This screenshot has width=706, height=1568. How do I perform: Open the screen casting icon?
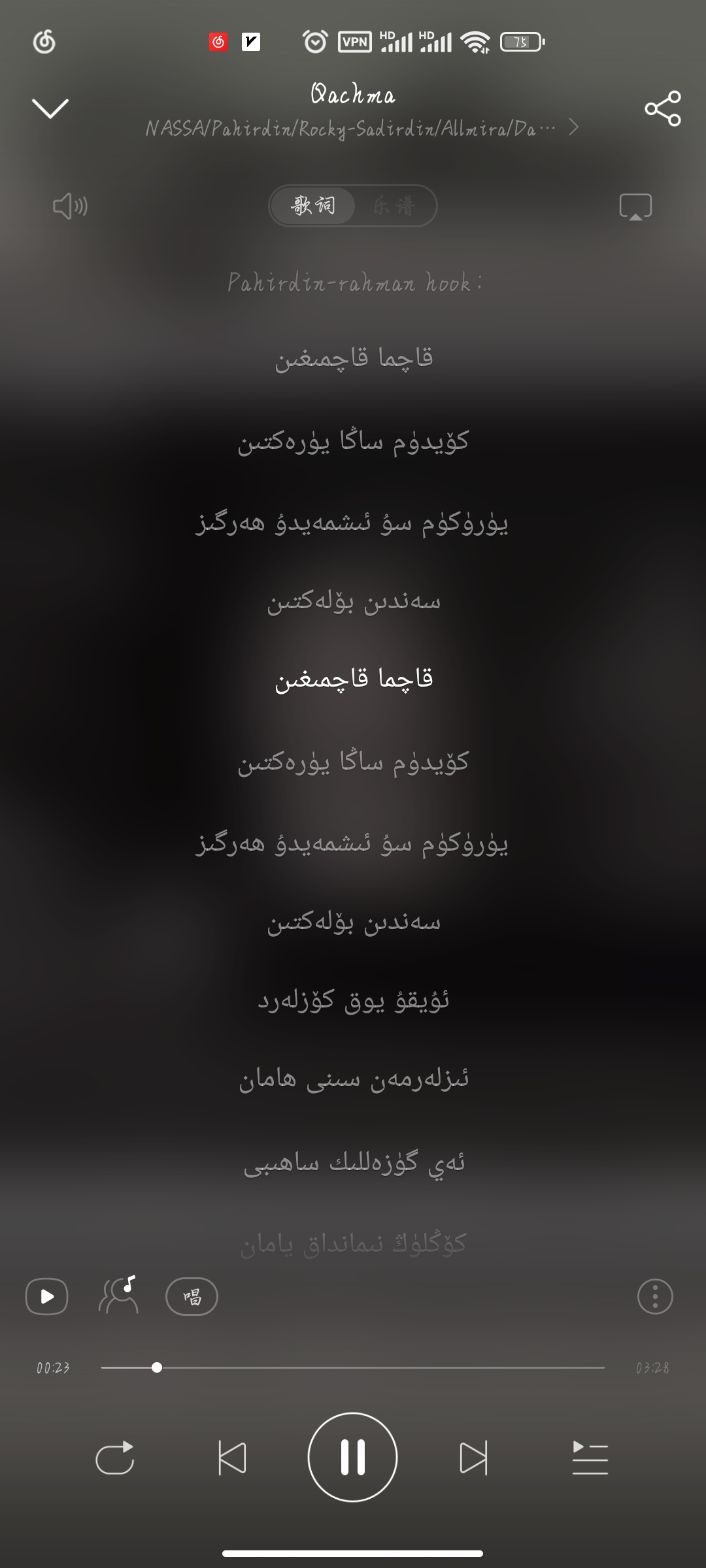[x=635, y=206]
